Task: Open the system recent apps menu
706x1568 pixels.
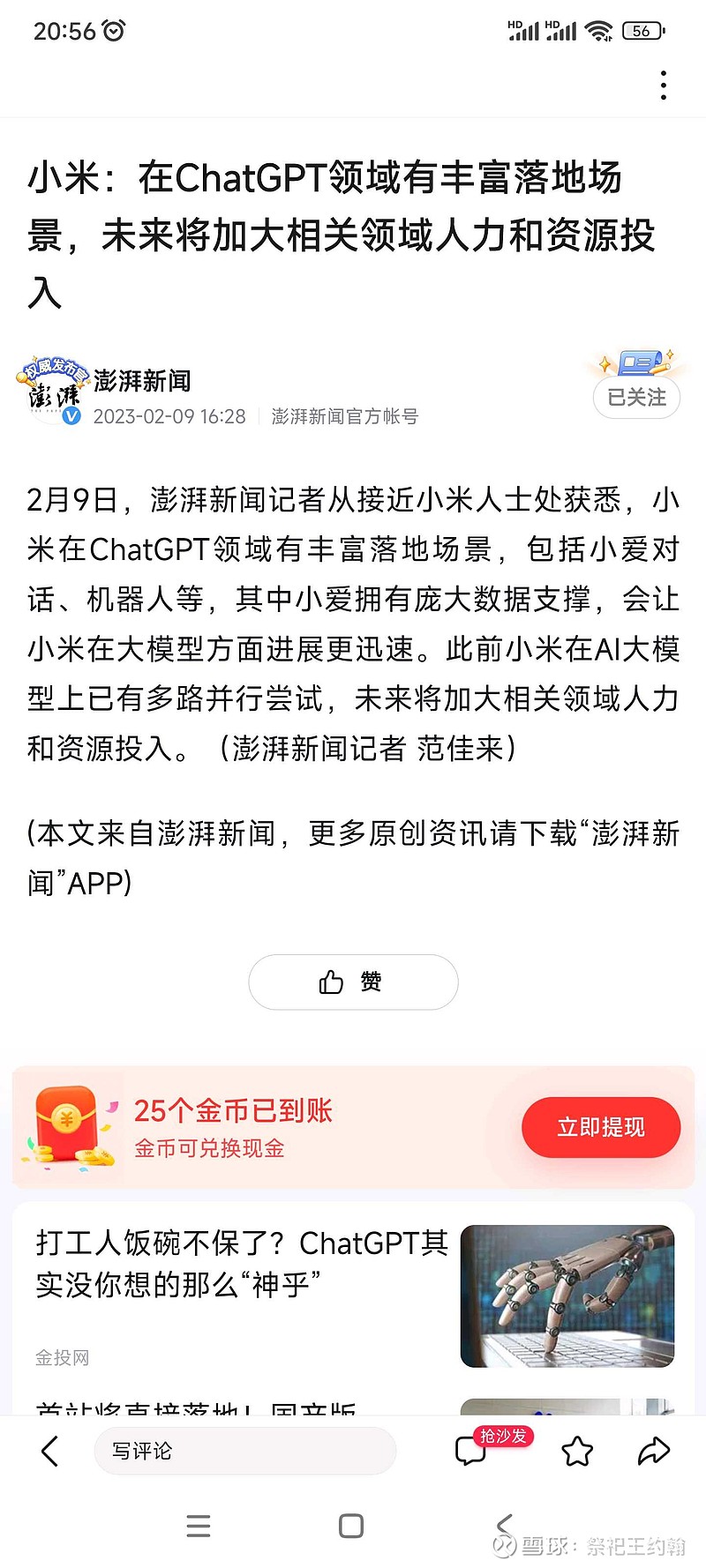Action: point(199,1526)
